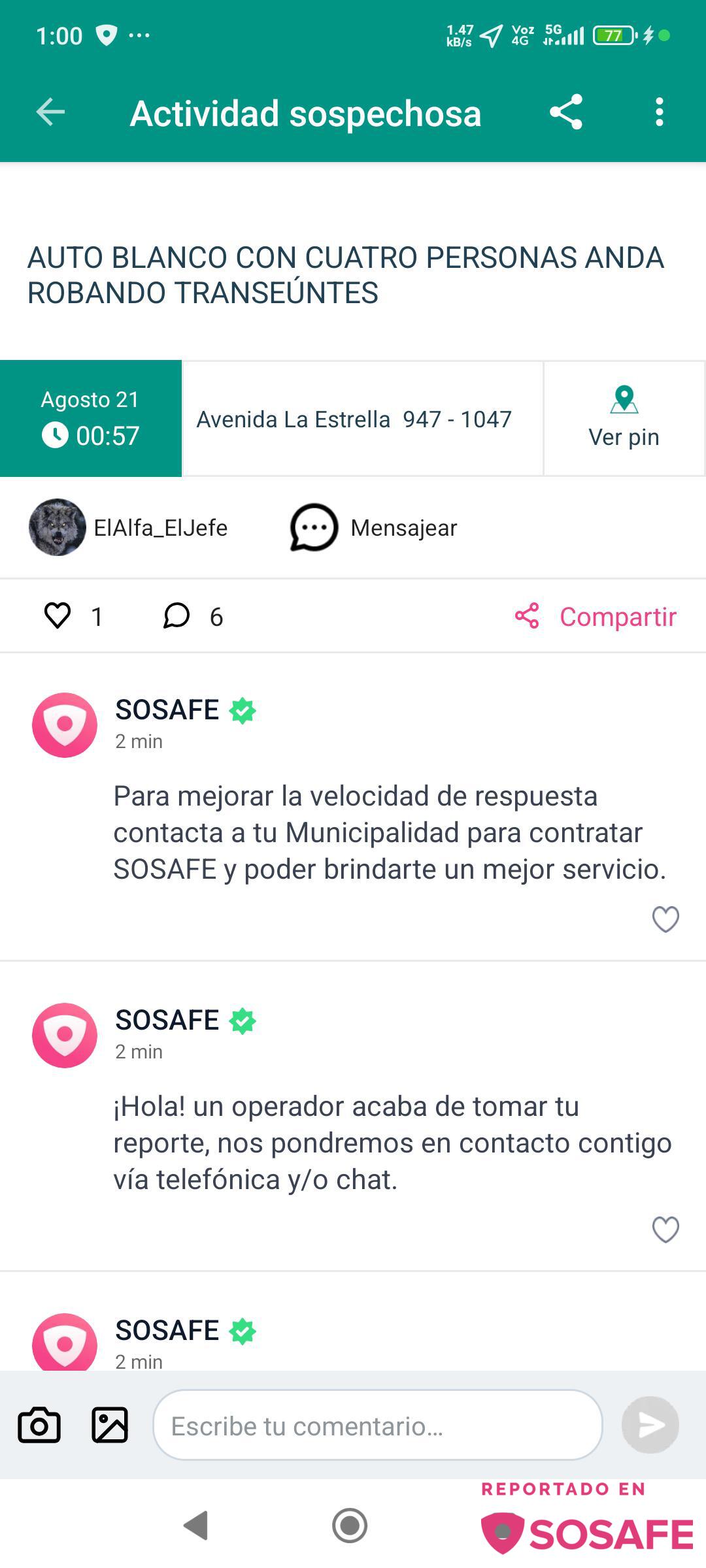Tap the system home navigation button

(x=350, y=1526)
